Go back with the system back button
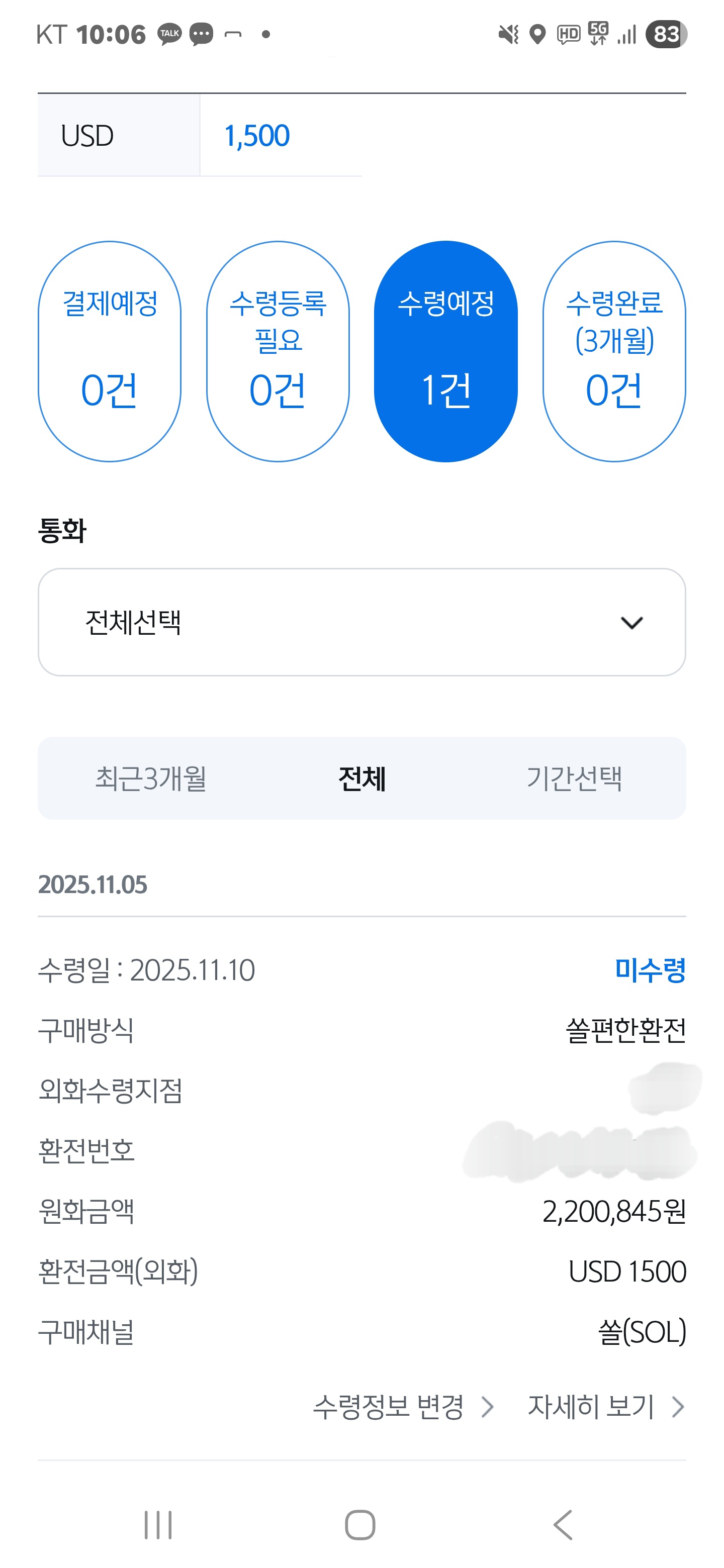This screenshot has height=1568, width=724. coord(563,1525)
